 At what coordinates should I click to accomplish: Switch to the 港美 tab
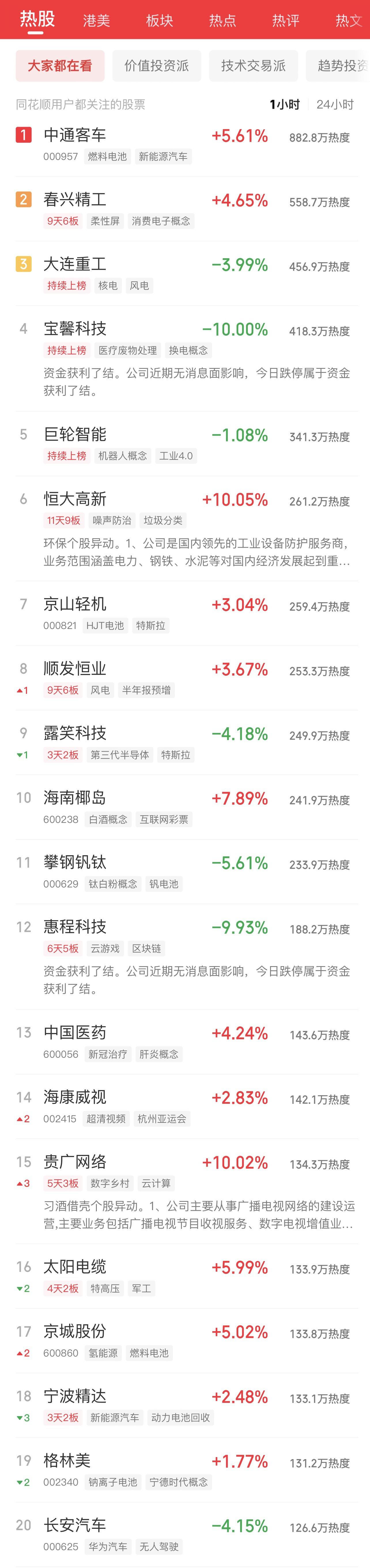[x=96, y=21]
